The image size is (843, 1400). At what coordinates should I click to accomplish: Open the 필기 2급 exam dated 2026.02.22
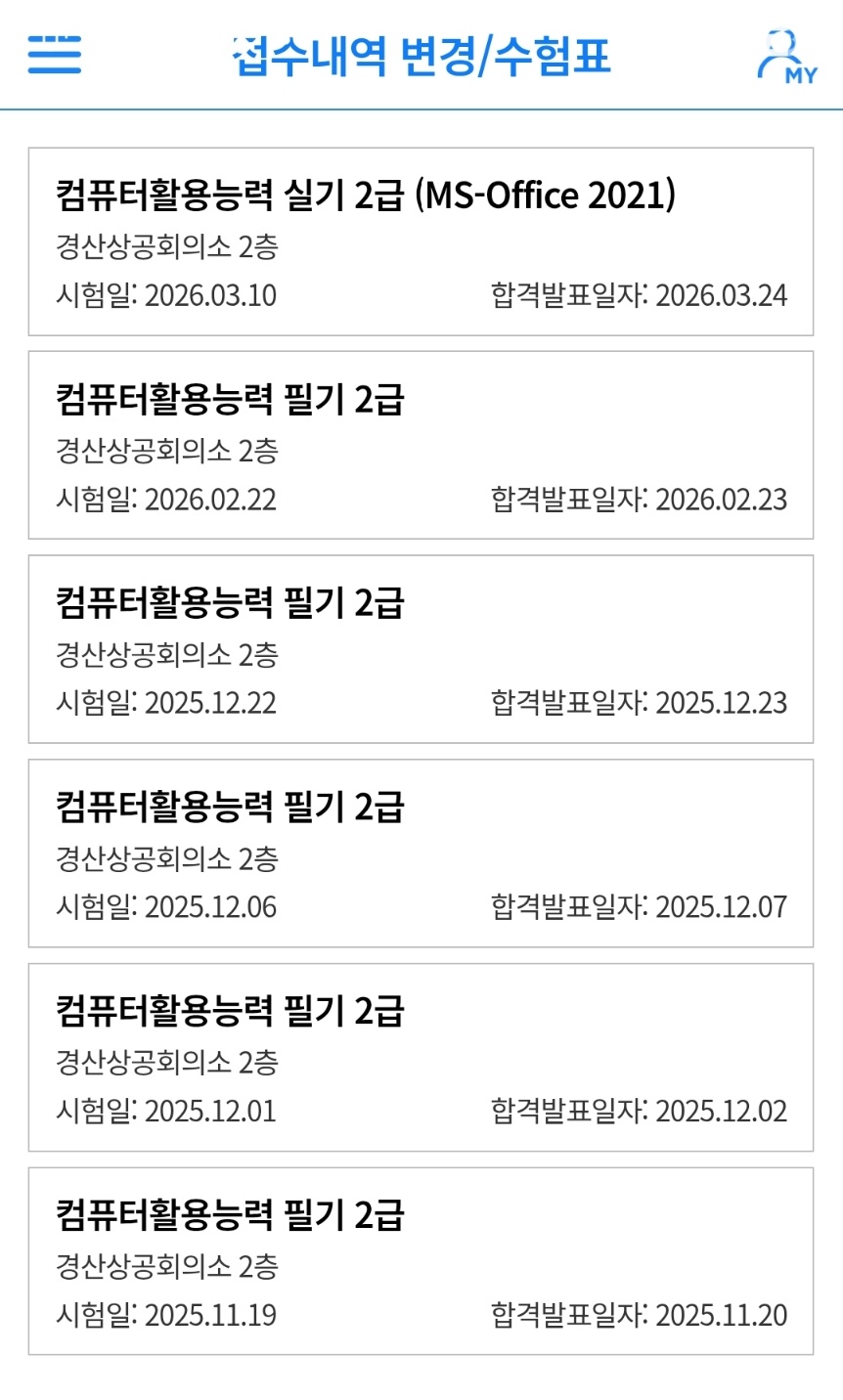[x=421, y=445]
